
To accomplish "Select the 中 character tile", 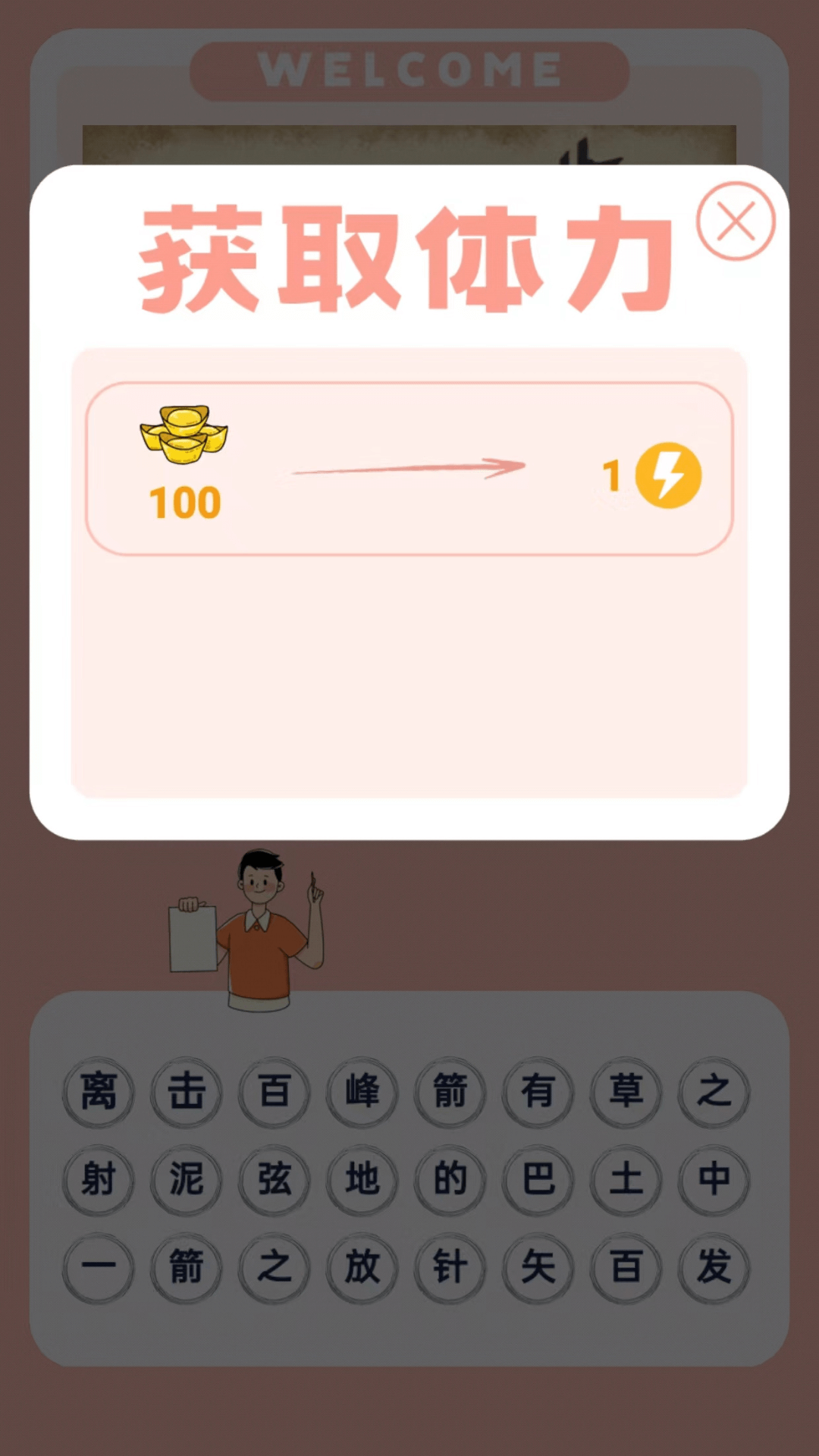I will pyautogui.click(x=714, y=1181).
